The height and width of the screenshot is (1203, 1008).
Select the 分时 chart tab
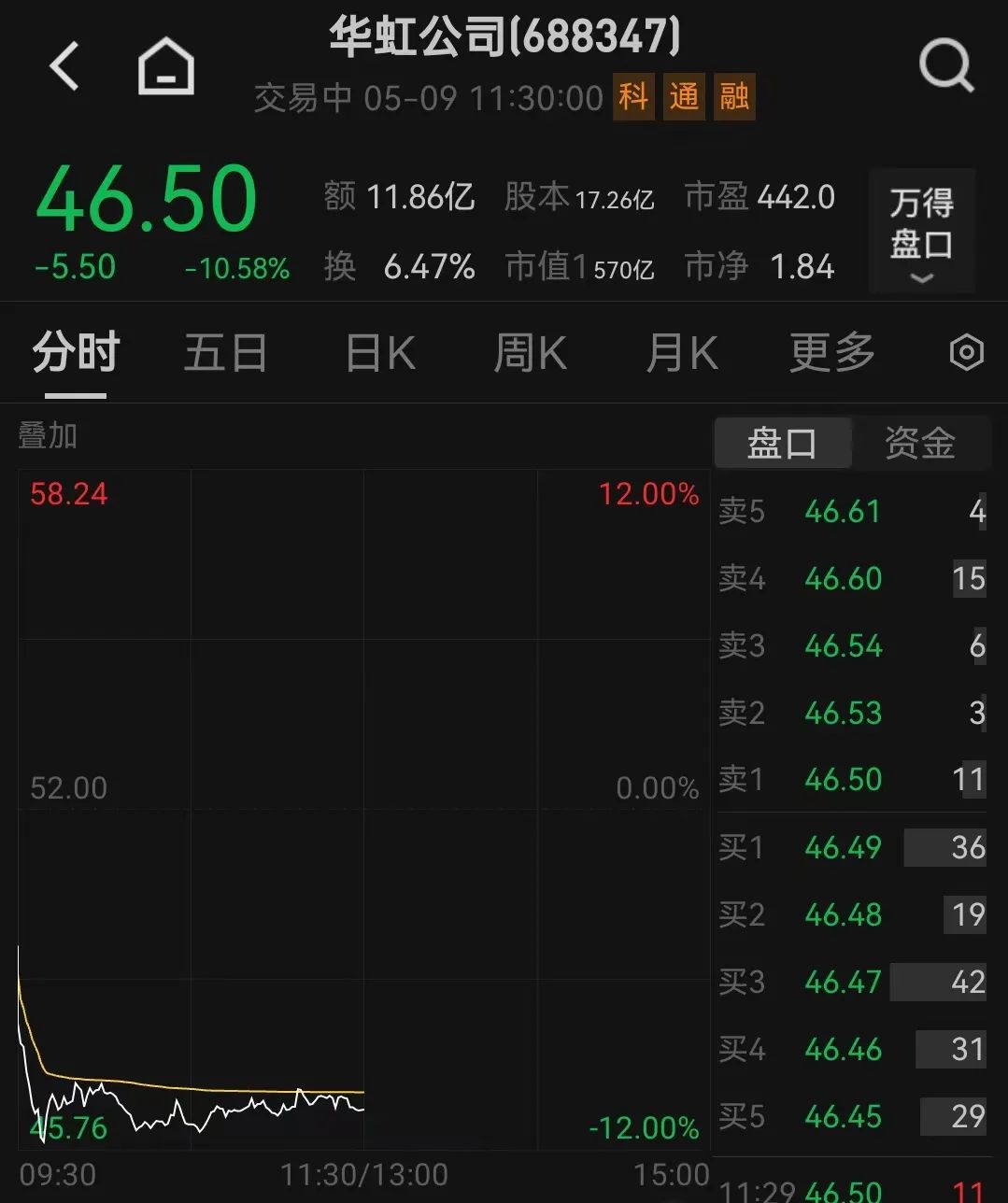click(76, 354)
